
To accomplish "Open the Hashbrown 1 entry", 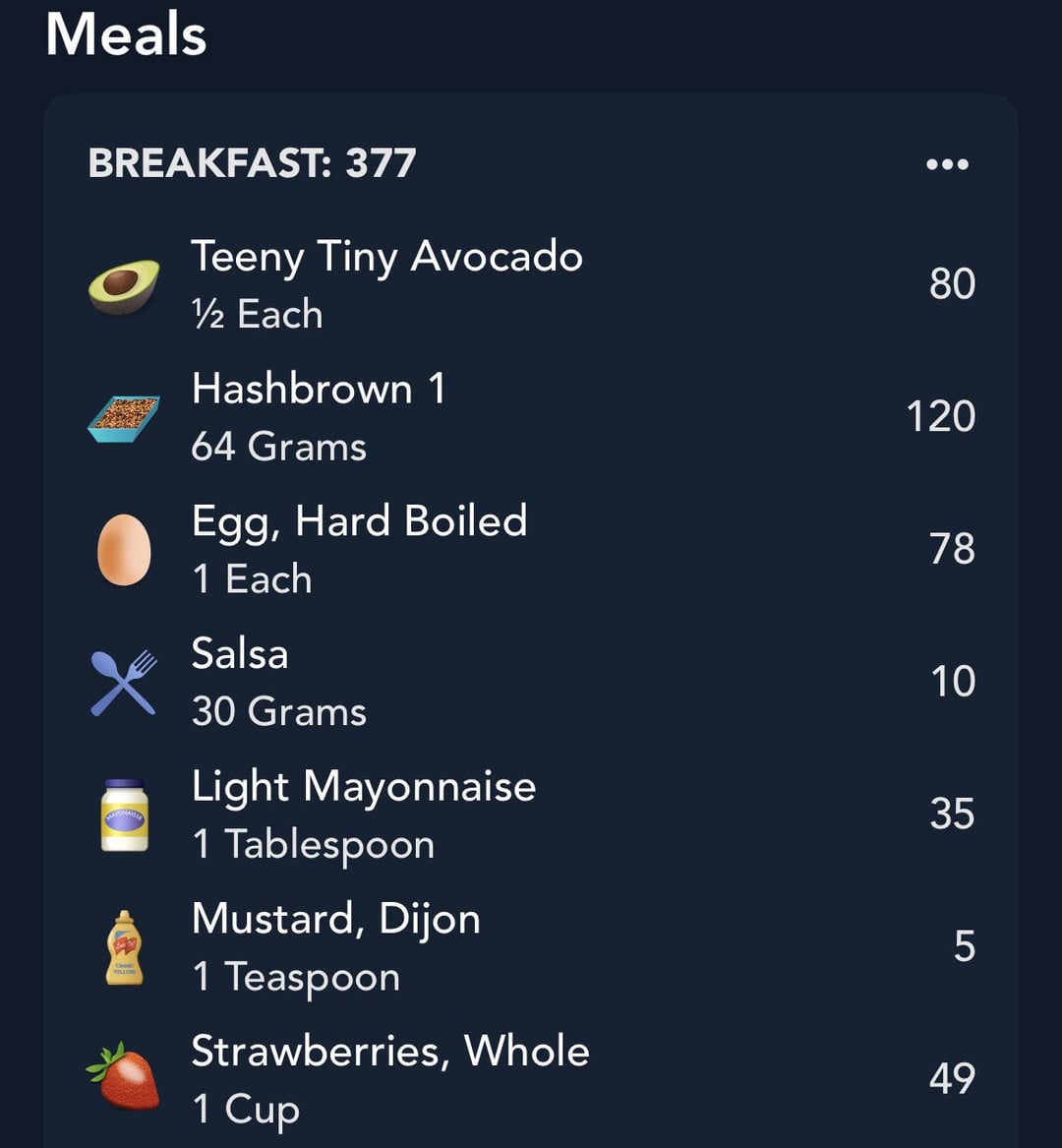I will 531,417.
